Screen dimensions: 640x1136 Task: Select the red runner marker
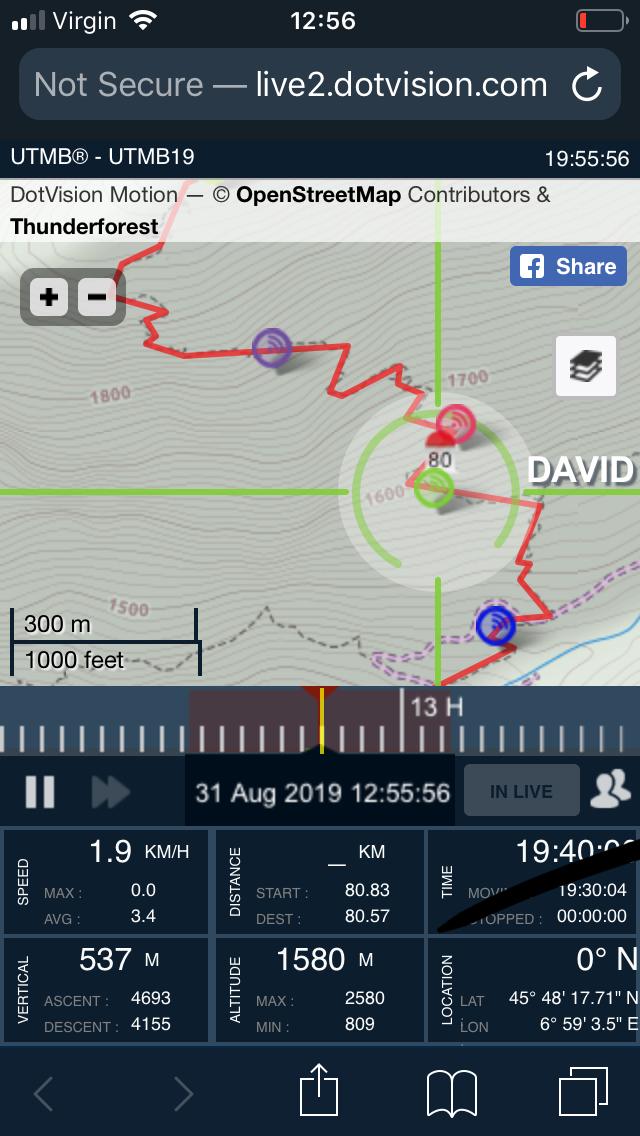click(x=456, y=424)
